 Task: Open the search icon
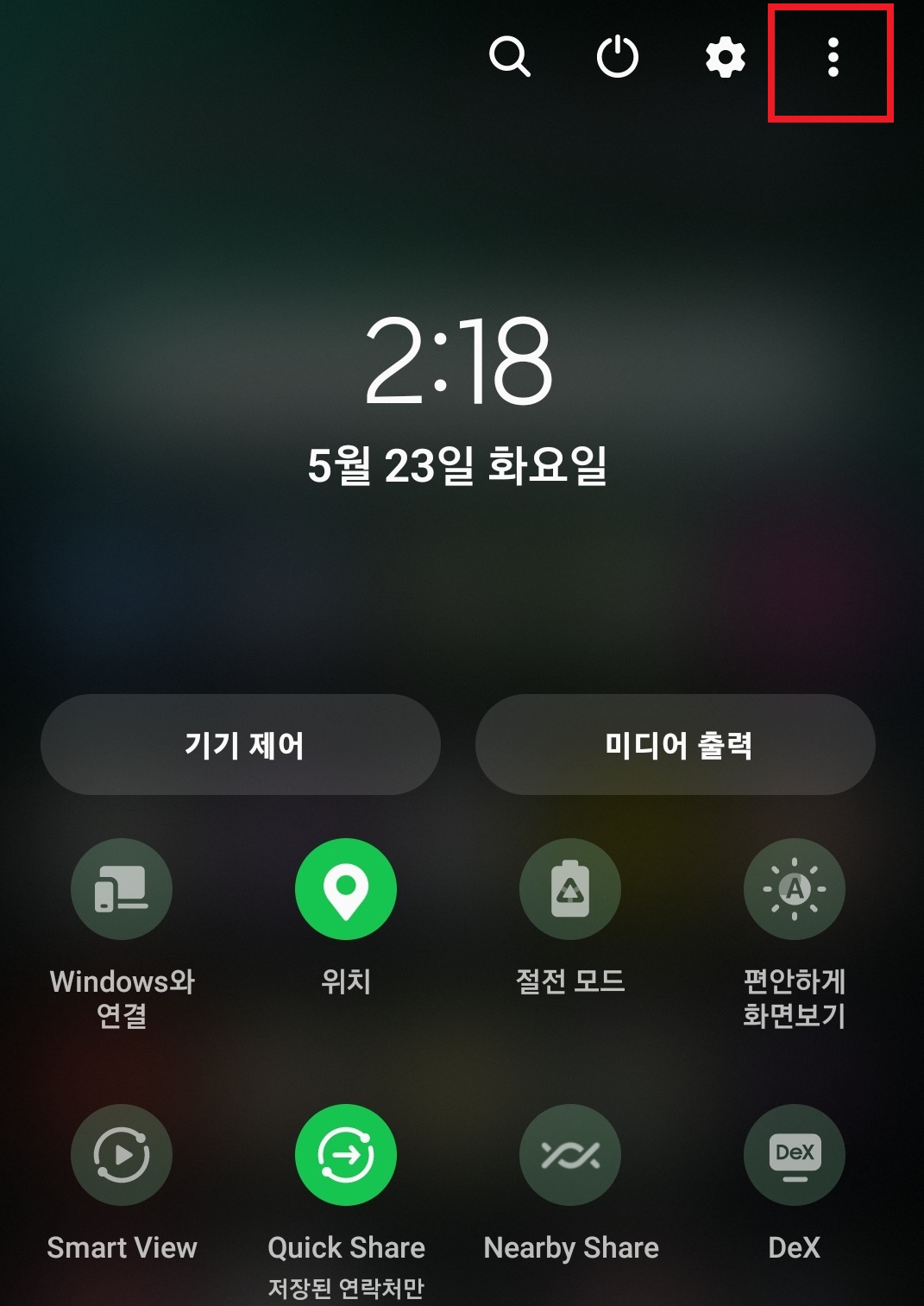click(x=511, y=59)
